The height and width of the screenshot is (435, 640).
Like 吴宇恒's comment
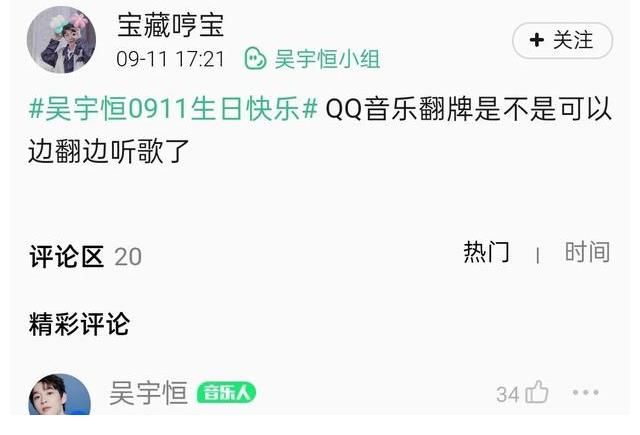click(537, 394)
